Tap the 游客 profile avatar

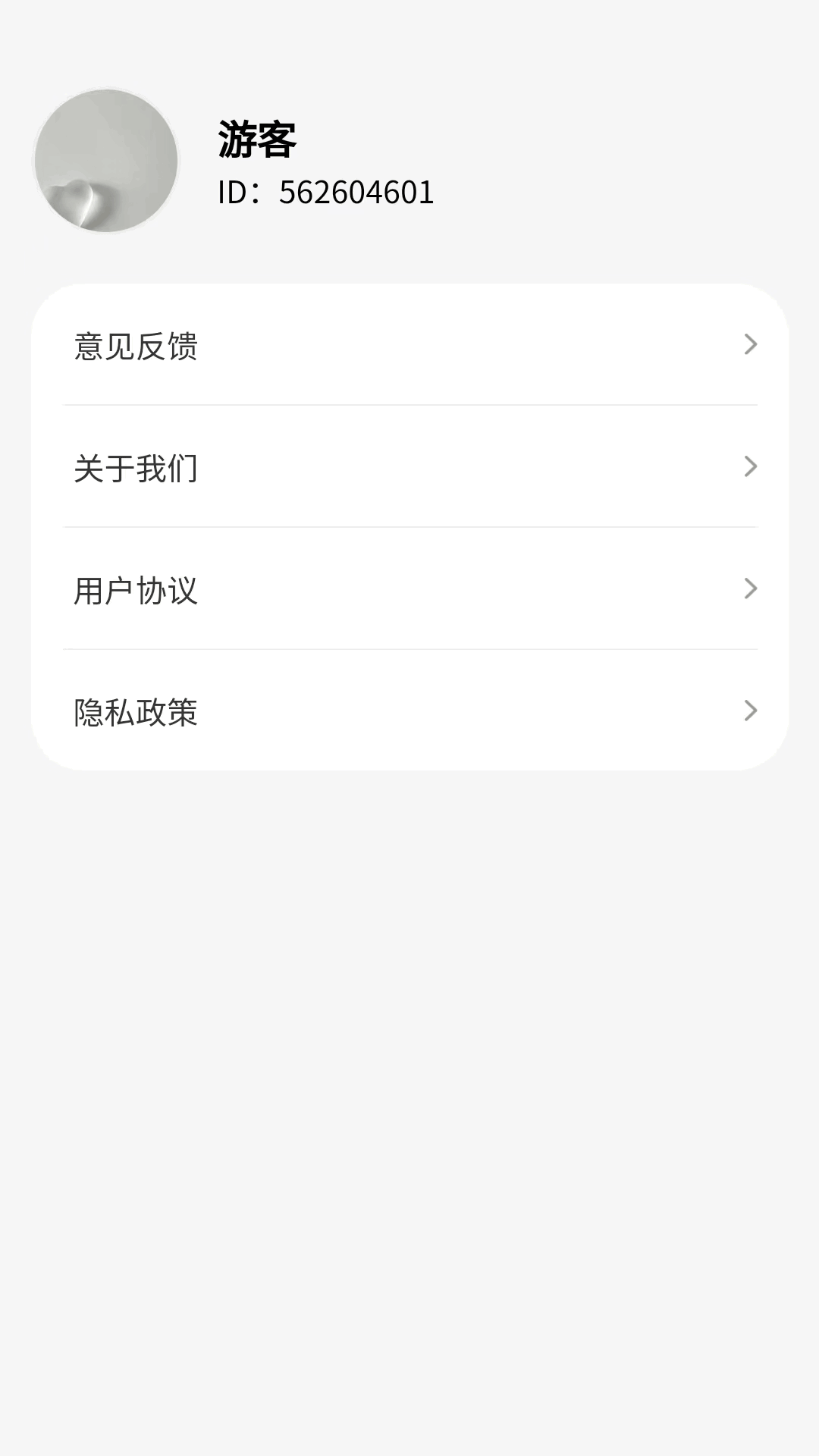(106, 161)
